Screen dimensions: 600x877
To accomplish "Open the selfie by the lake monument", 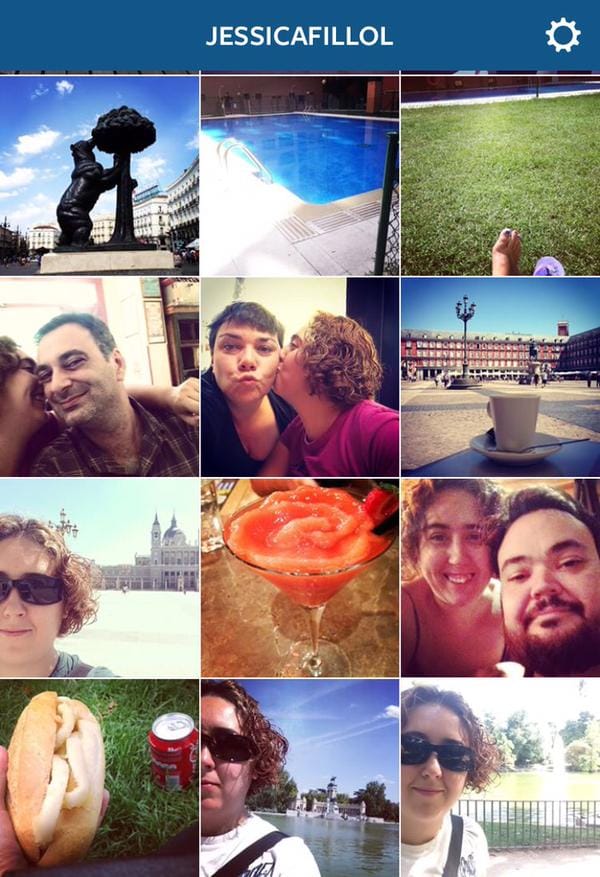I will click(x=299, y=778).
